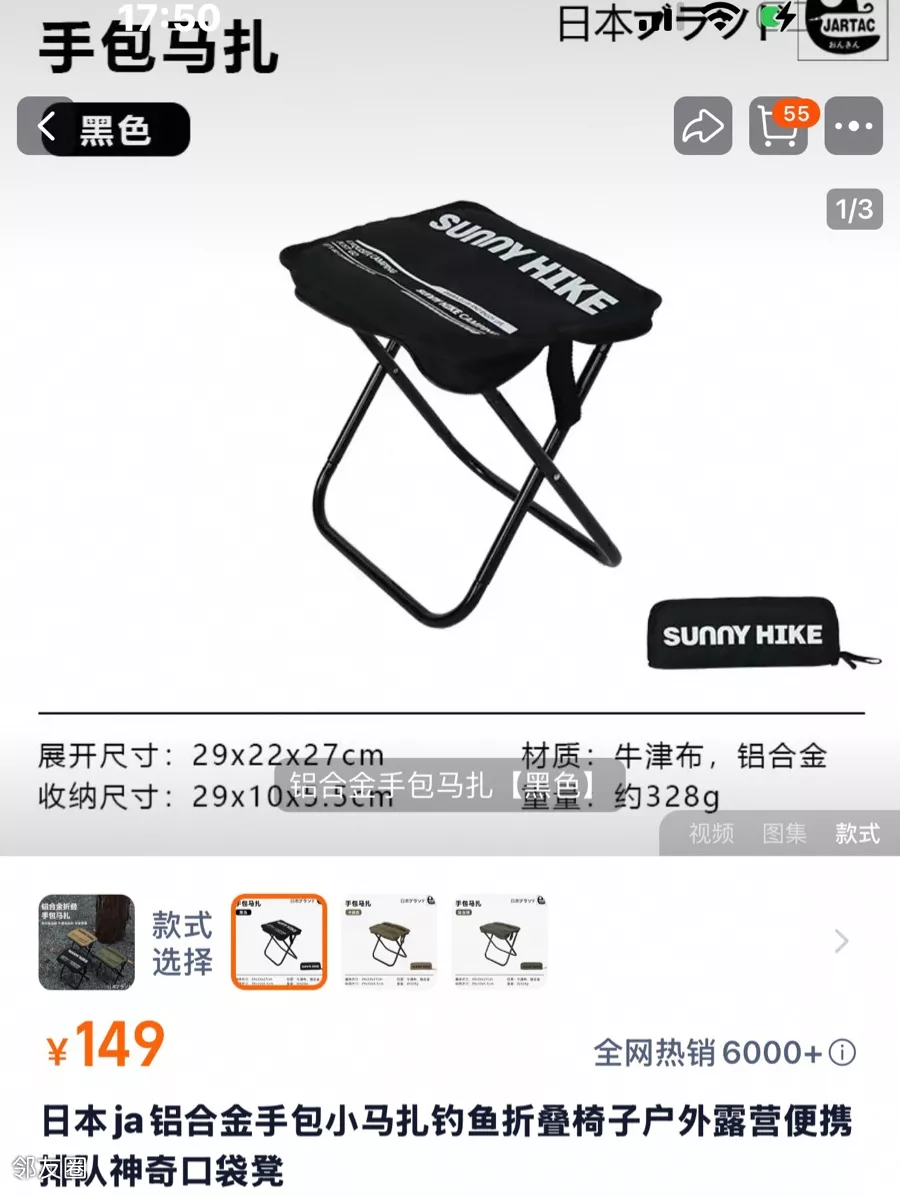Select the dark grey stool style thumbnail
This screenshot has width=900, height=1197.
coord(499,942)
